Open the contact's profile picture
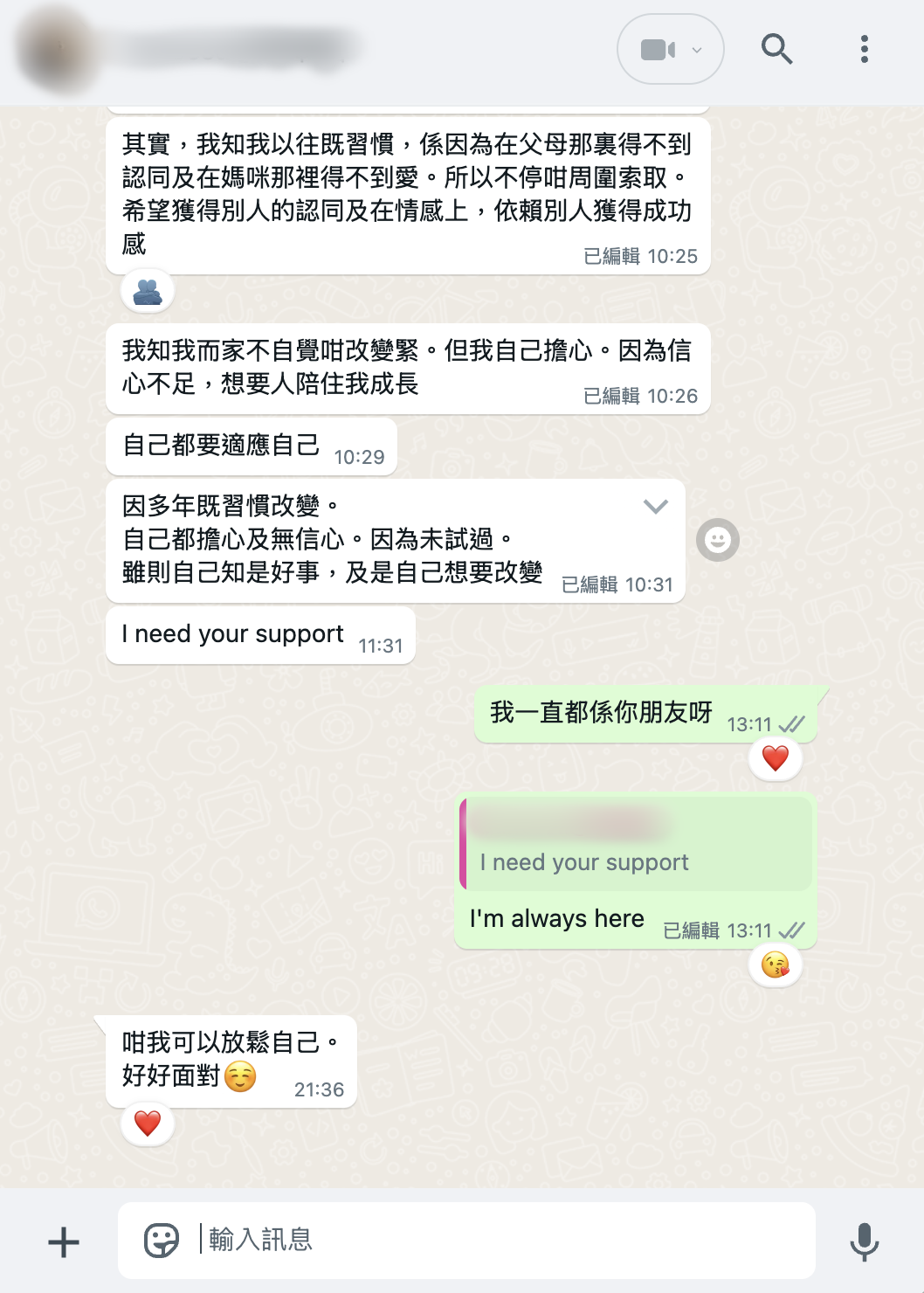The height and width of the screenshot is (1293, 924). pos(54,50)
